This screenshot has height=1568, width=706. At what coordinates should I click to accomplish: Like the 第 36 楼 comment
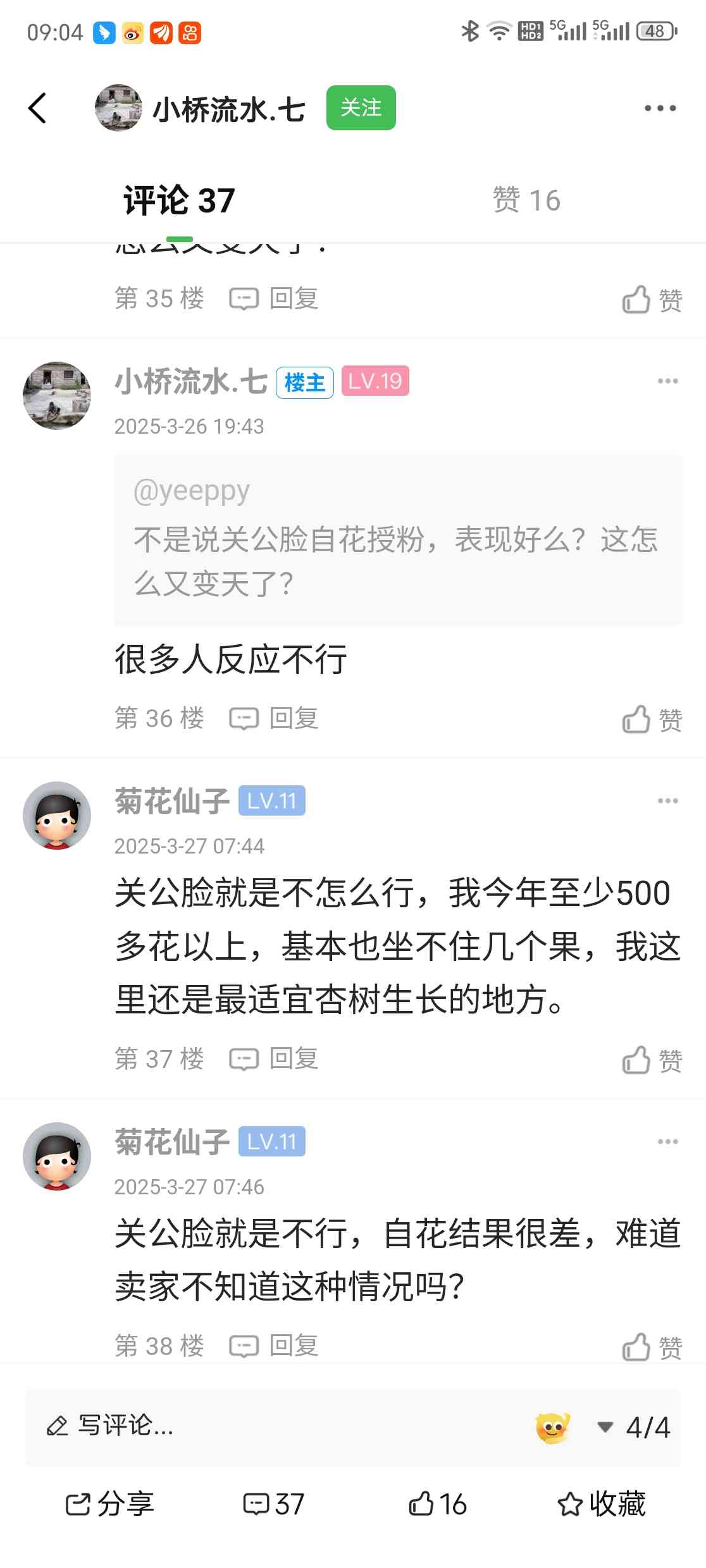pyautogui.click(x=652, y=720)
